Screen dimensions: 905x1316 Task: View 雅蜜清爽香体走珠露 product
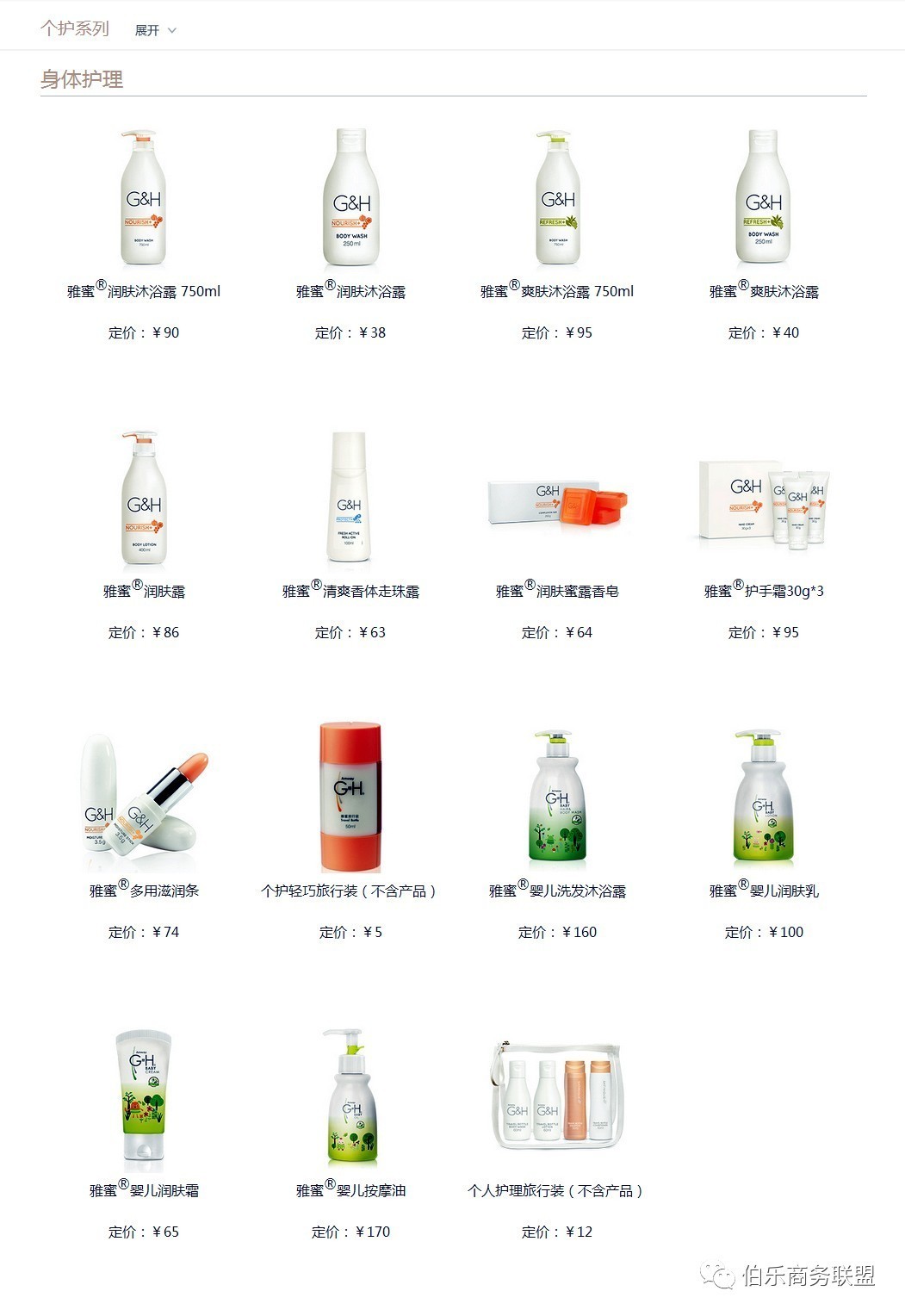[350, 498]
